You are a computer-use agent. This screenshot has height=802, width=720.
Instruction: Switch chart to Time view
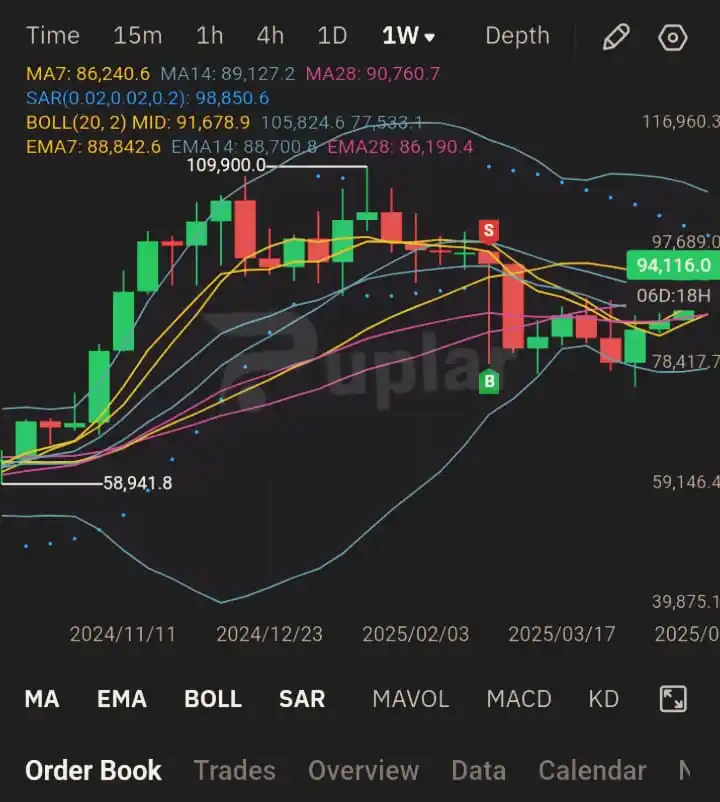pyautogui.click(x=53, y=36)
